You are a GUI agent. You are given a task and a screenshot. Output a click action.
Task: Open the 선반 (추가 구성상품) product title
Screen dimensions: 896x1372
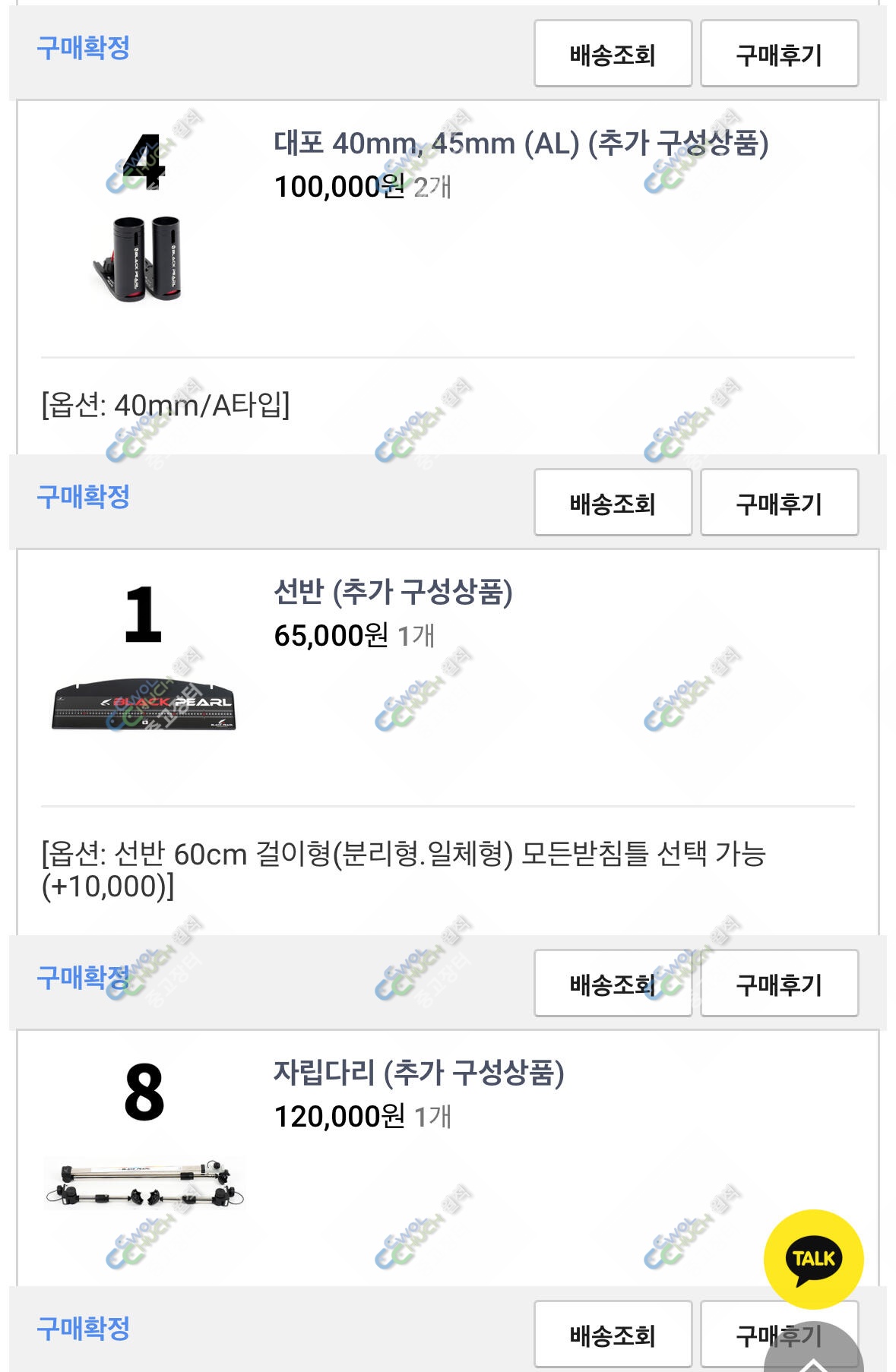coord(393,592)
